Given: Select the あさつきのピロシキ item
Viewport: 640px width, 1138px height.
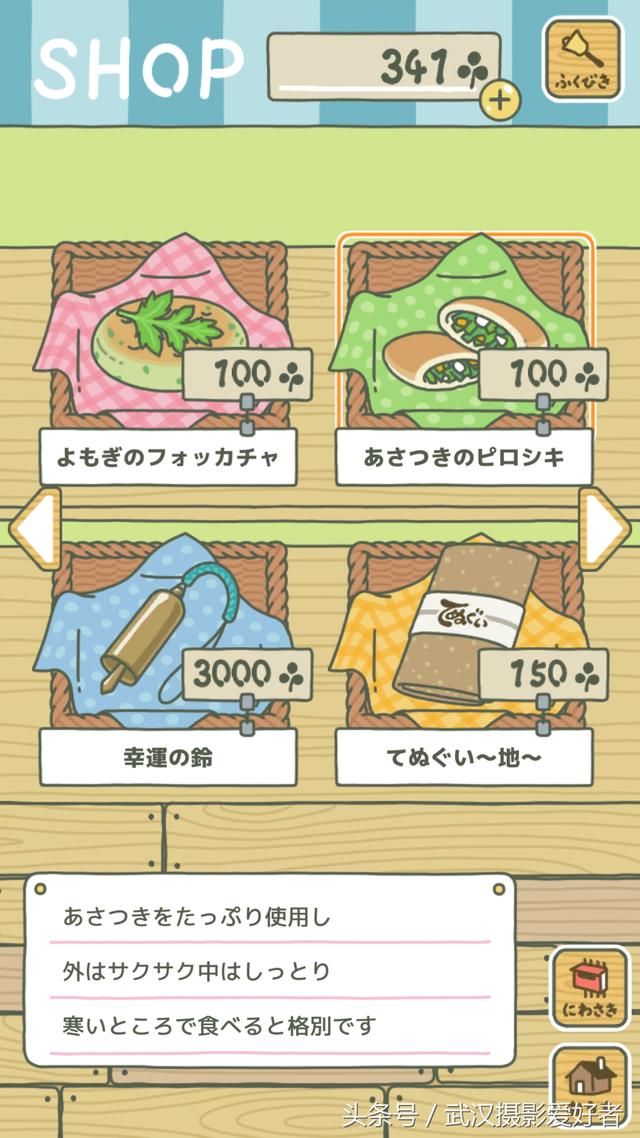Looking at the screenshot, I should coord(464,360).
